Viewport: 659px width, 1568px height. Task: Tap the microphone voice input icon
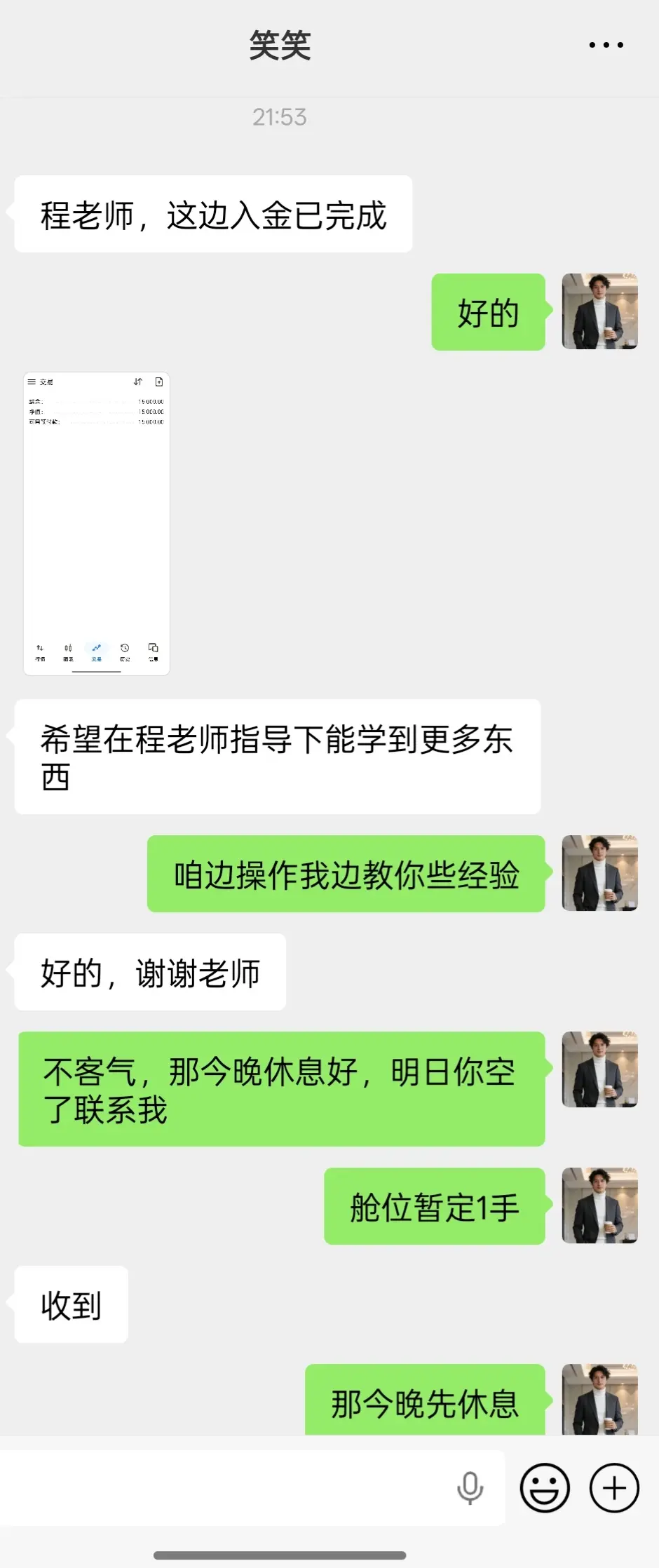470,1487
